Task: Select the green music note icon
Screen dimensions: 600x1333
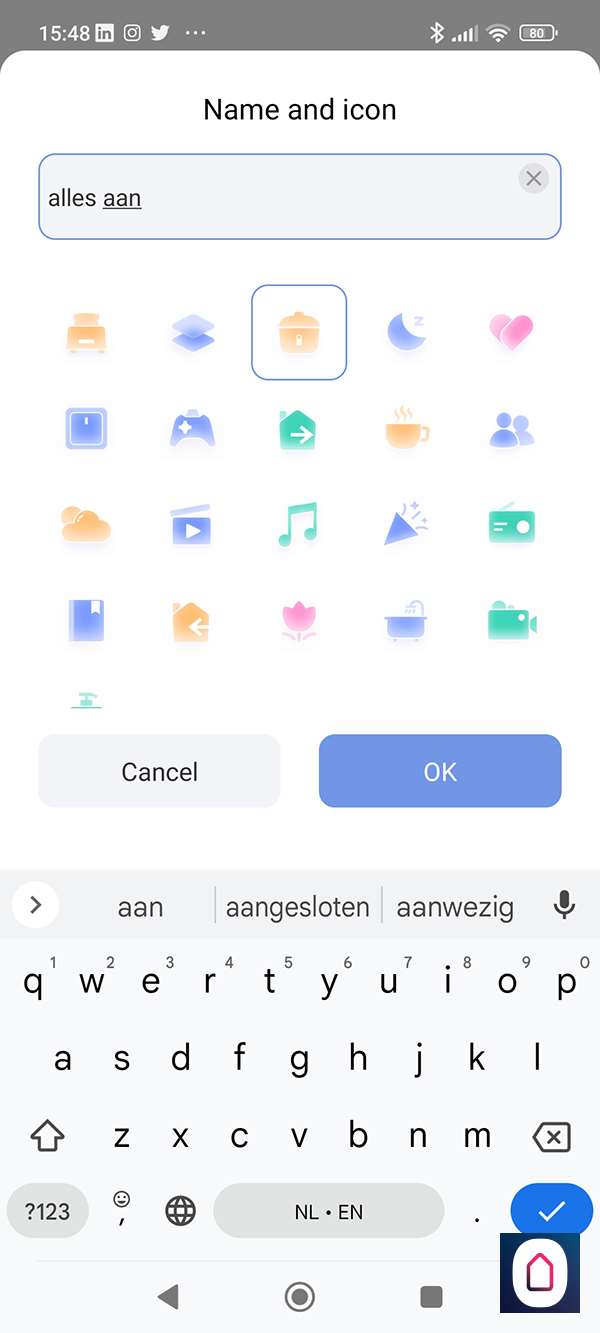Action: (299, 525)
